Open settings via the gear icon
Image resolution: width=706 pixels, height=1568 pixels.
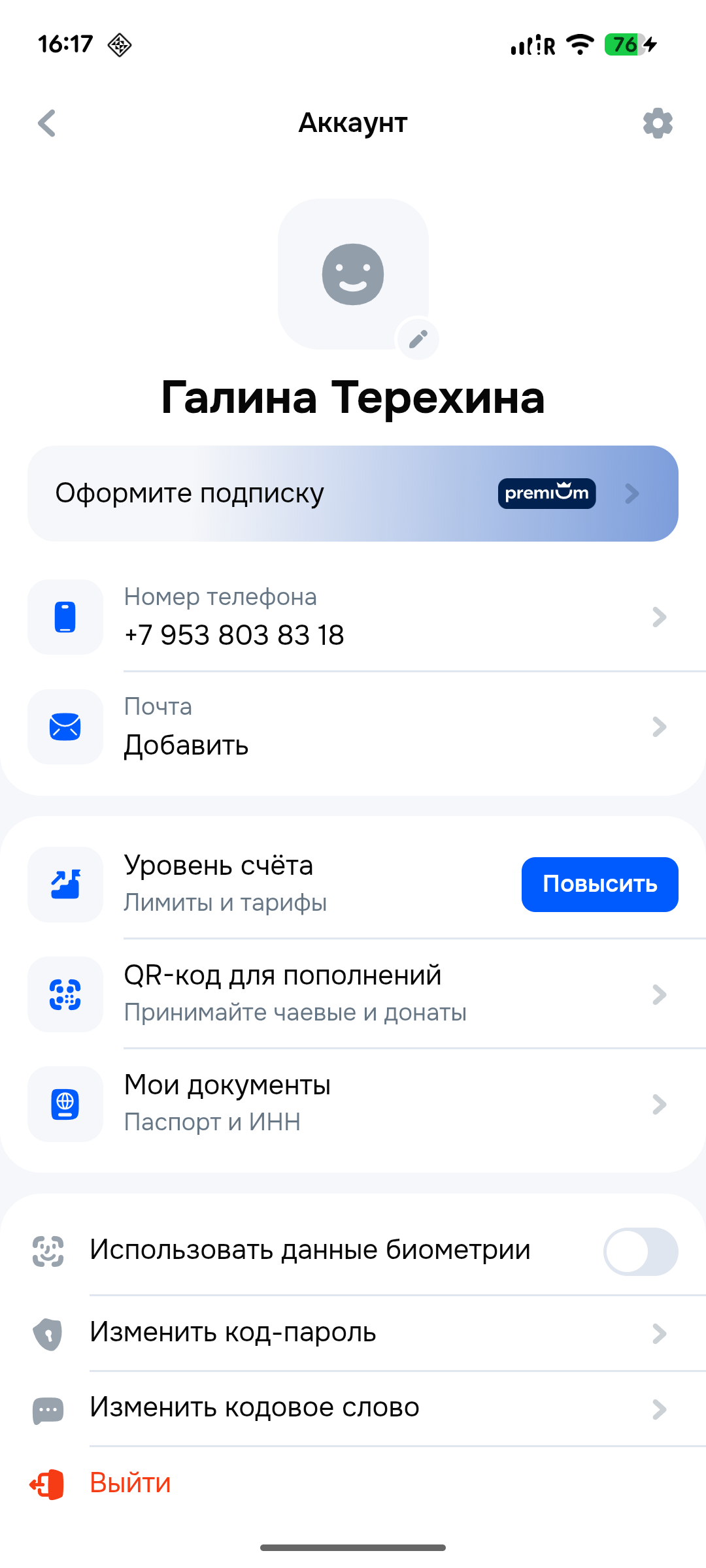658,123
